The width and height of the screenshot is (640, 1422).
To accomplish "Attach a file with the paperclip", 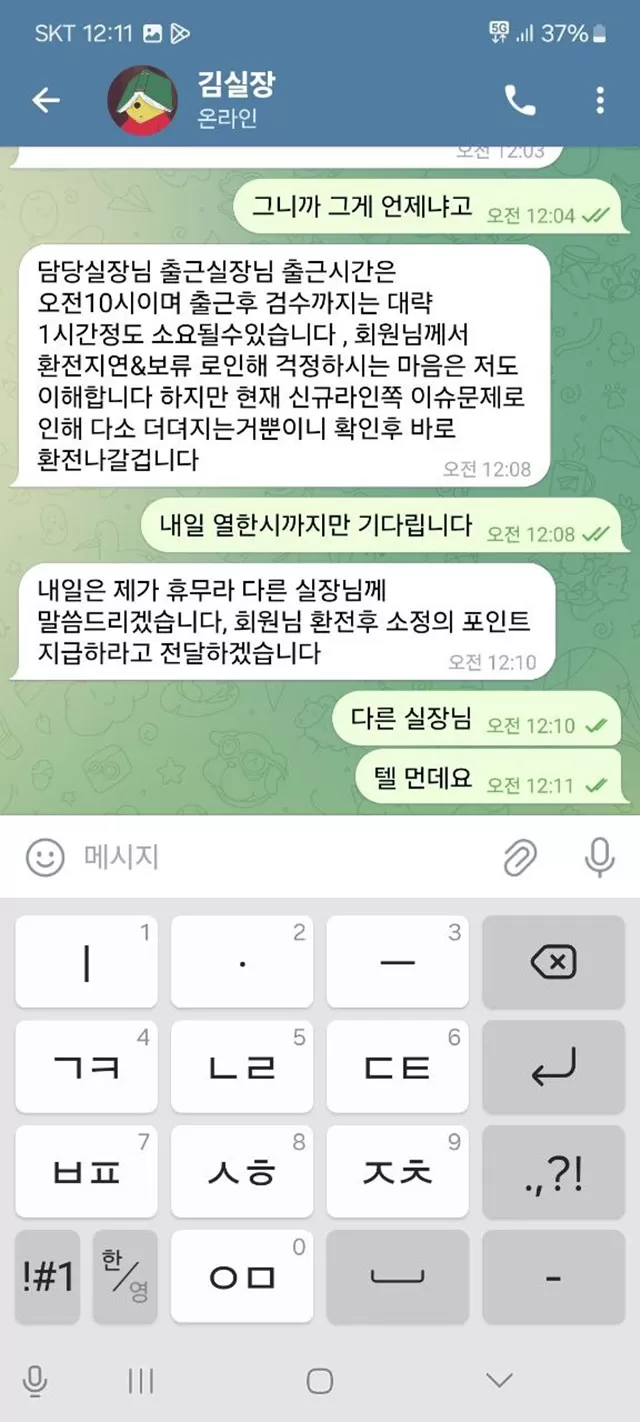I will click(520, 857).
